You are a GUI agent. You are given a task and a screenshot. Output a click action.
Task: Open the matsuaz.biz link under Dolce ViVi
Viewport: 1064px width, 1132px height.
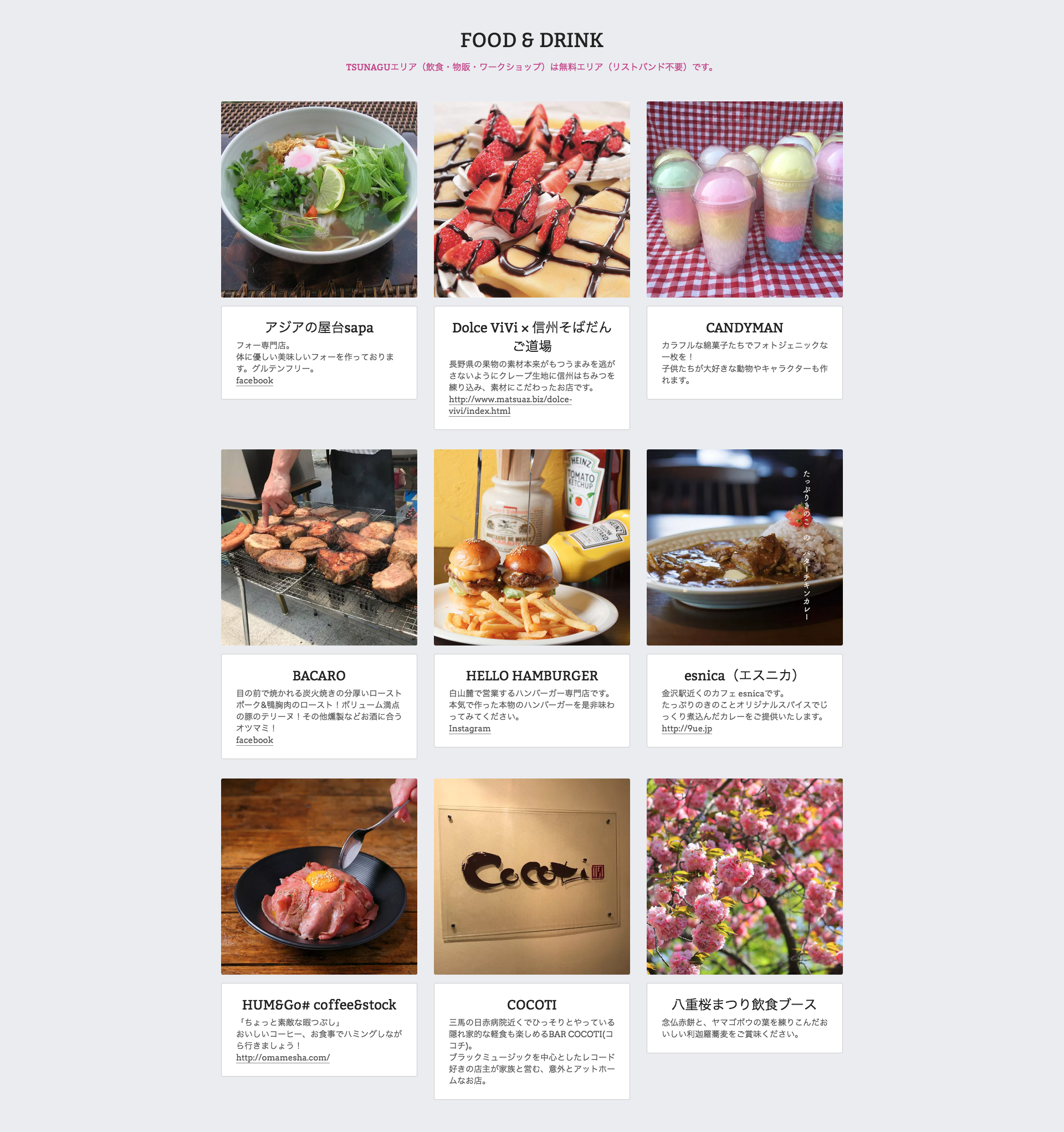(510, 399)
